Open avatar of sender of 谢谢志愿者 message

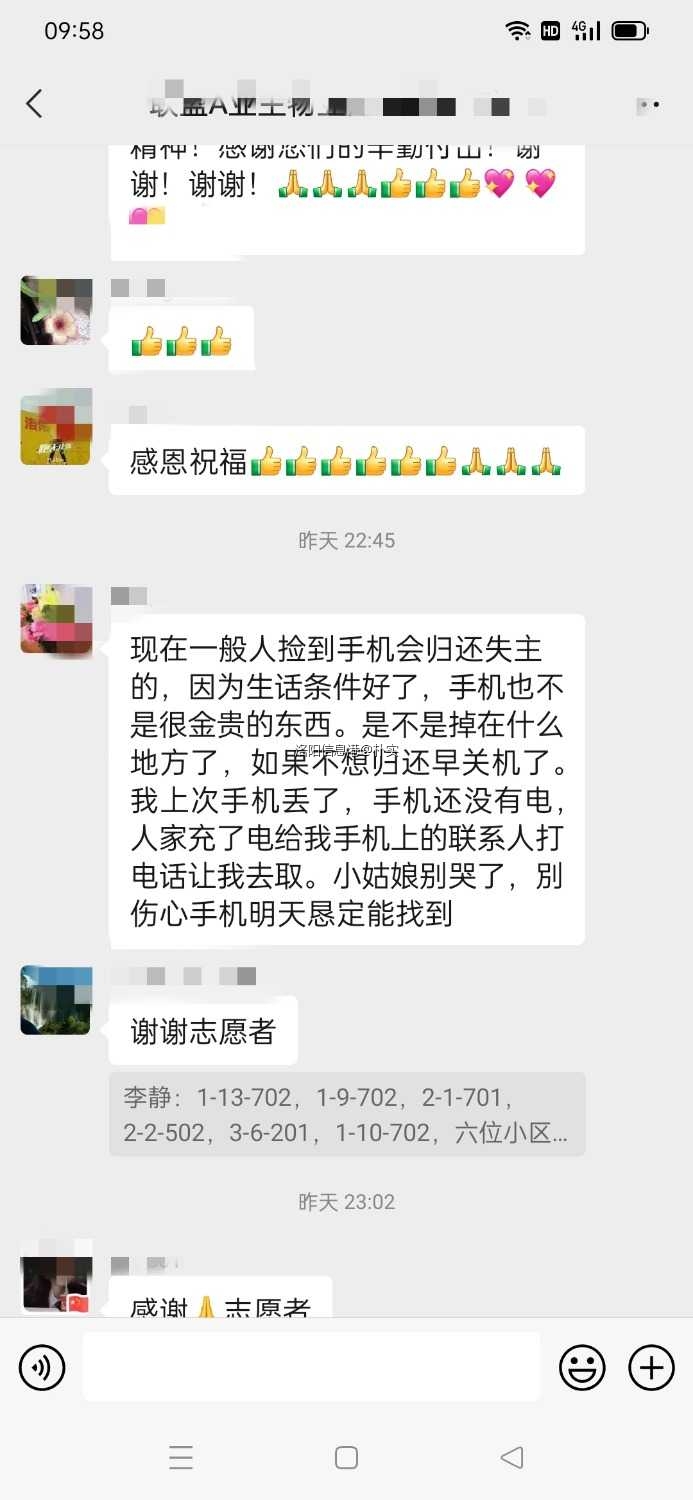pyautogui.click(x=56, y=1000)
